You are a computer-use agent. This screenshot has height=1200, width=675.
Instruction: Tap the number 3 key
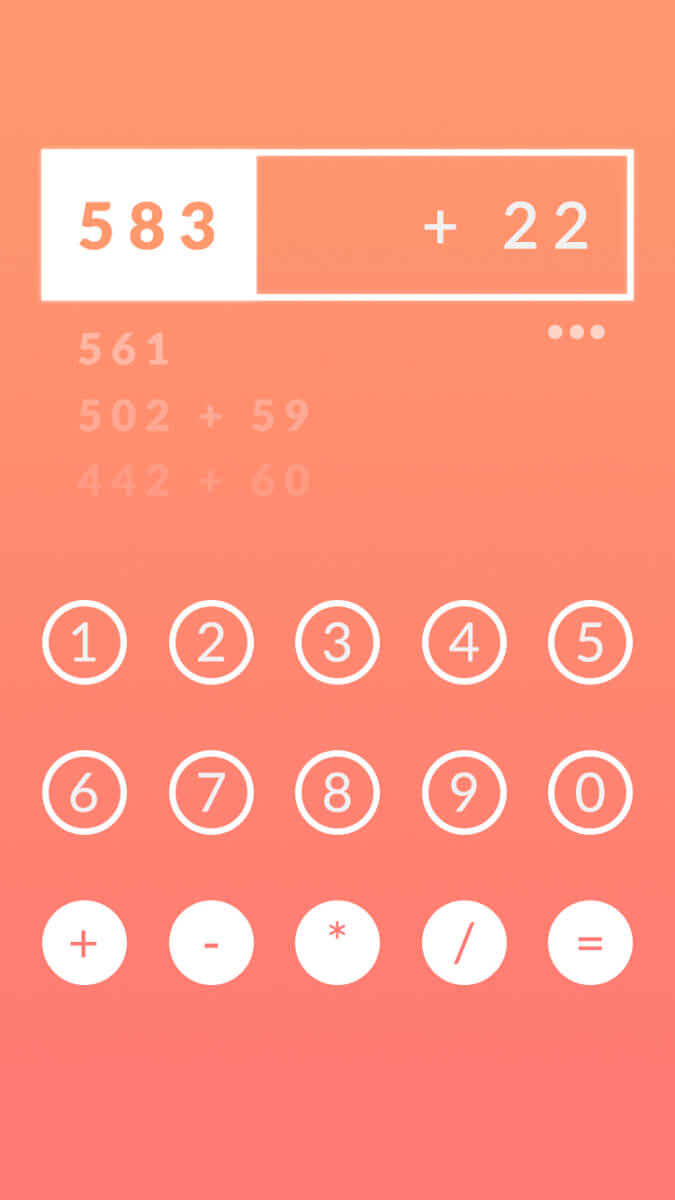coord(337,642)
